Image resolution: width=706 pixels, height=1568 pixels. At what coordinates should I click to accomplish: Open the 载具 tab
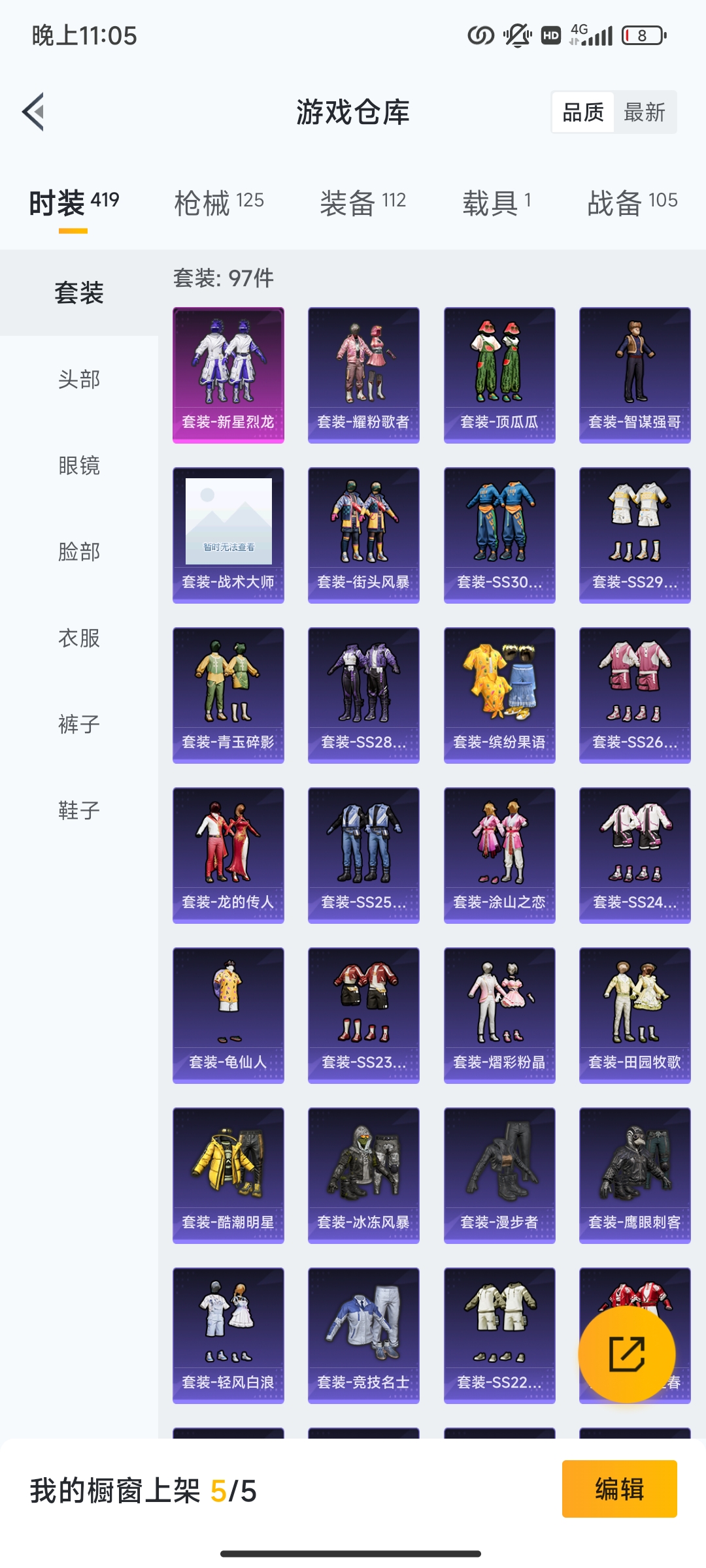click(x=497, y=203)
